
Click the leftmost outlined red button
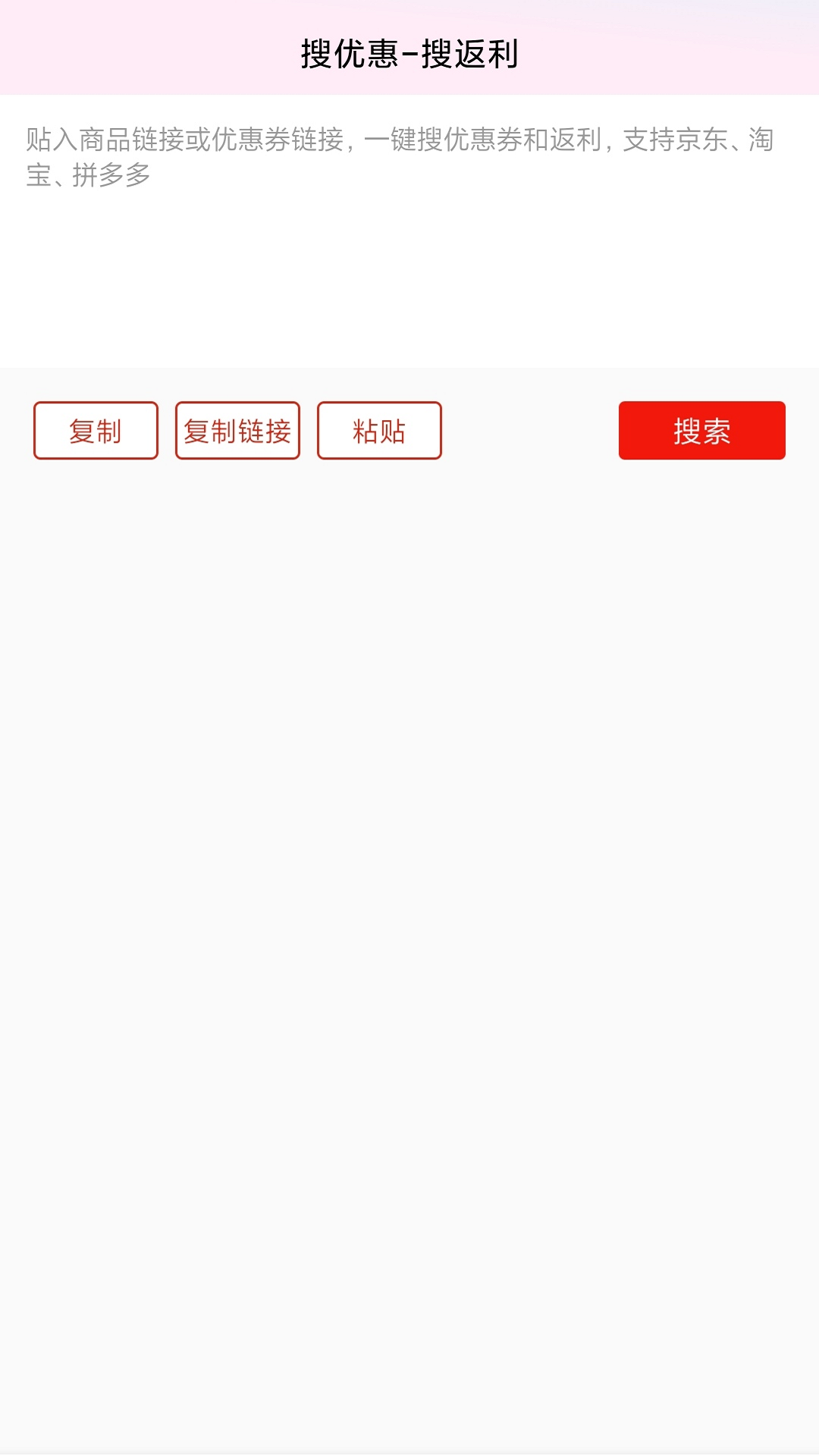[96, 430]
